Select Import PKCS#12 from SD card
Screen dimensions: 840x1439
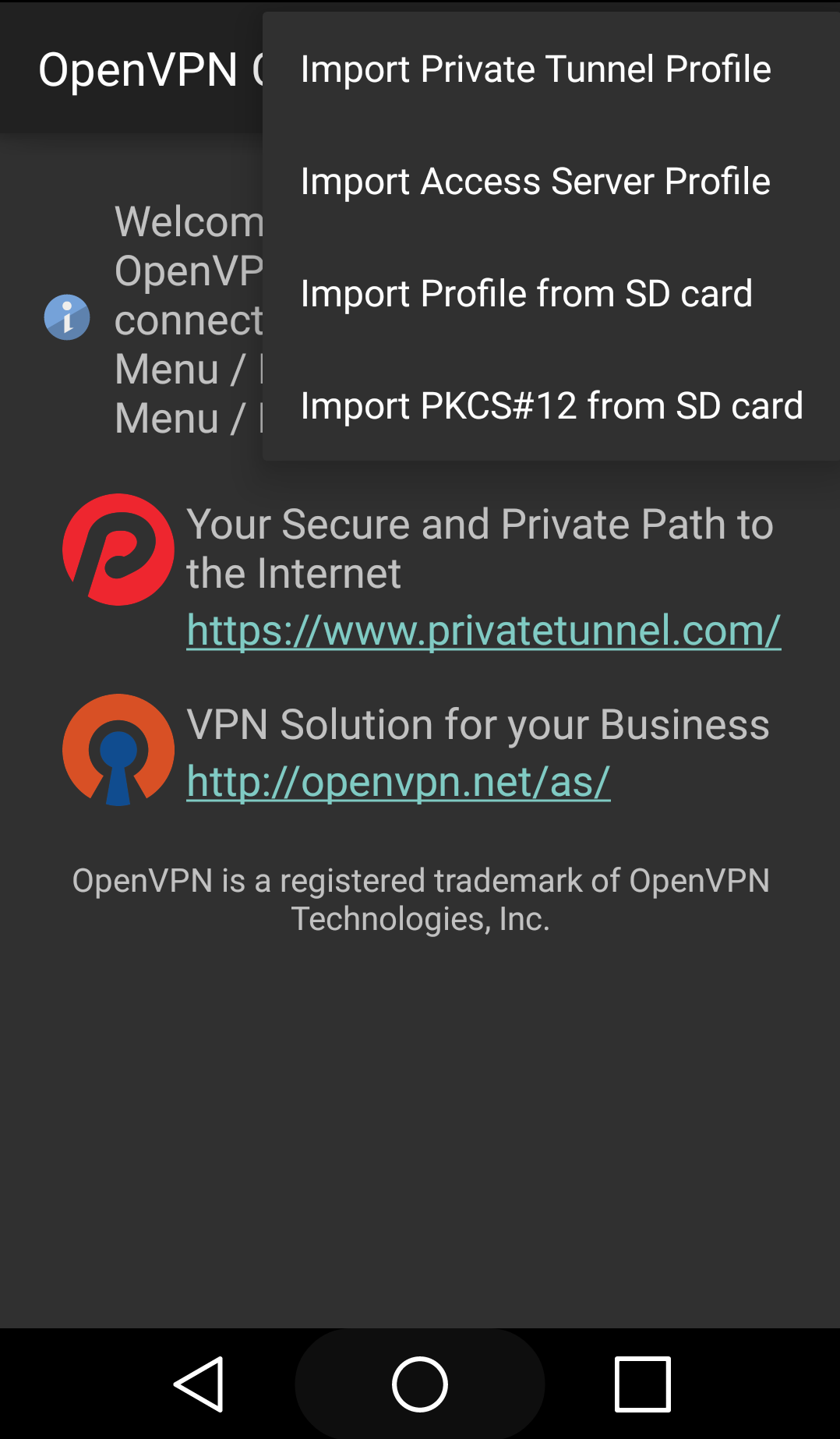coord(552,405)
